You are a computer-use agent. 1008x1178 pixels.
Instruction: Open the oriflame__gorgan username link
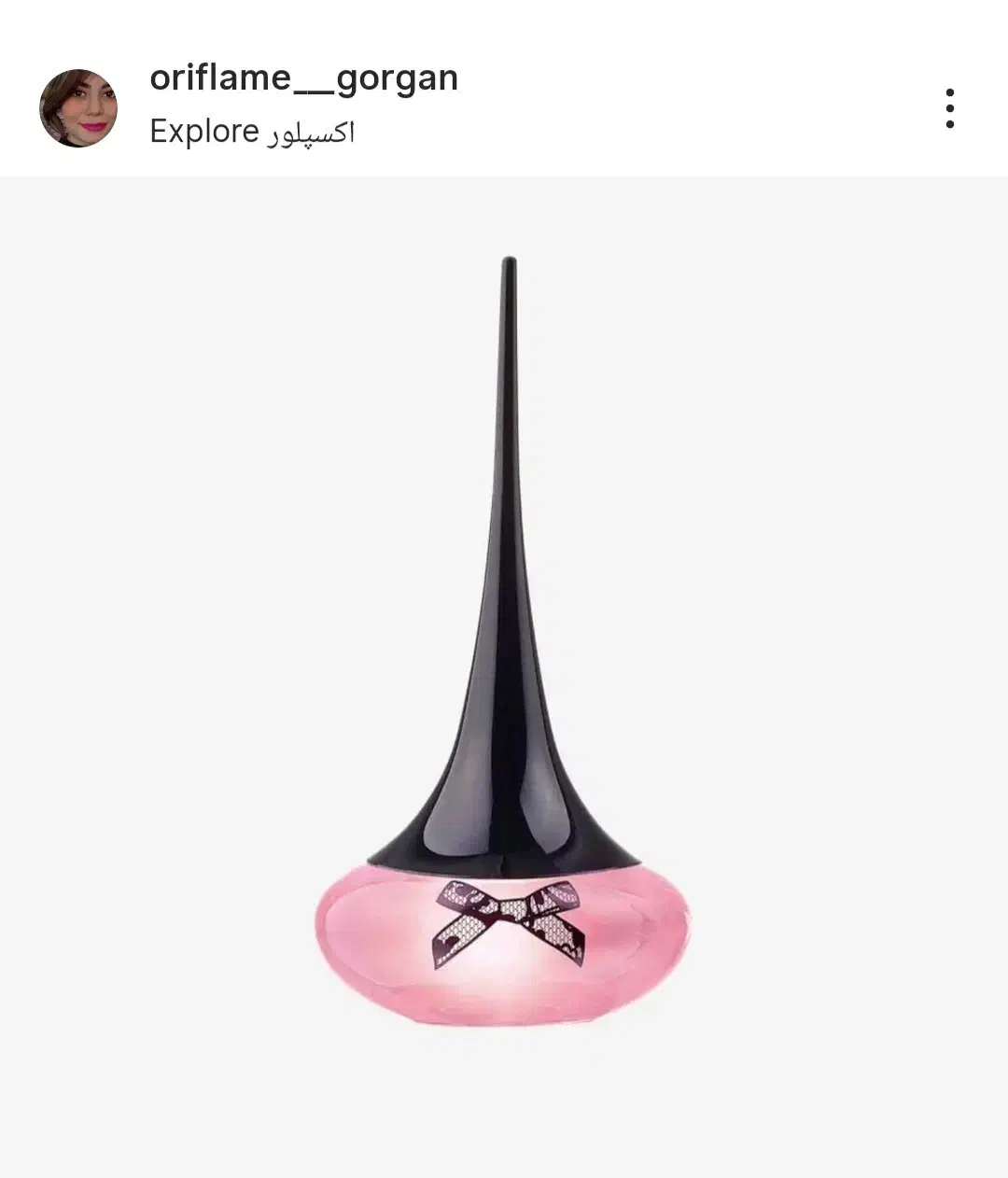coord(304,78)
